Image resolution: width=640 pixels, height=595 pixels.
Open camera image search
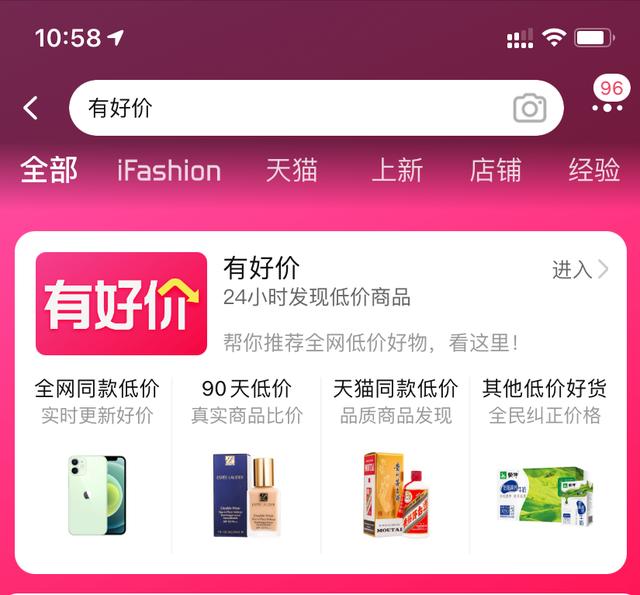coord(529,108)
